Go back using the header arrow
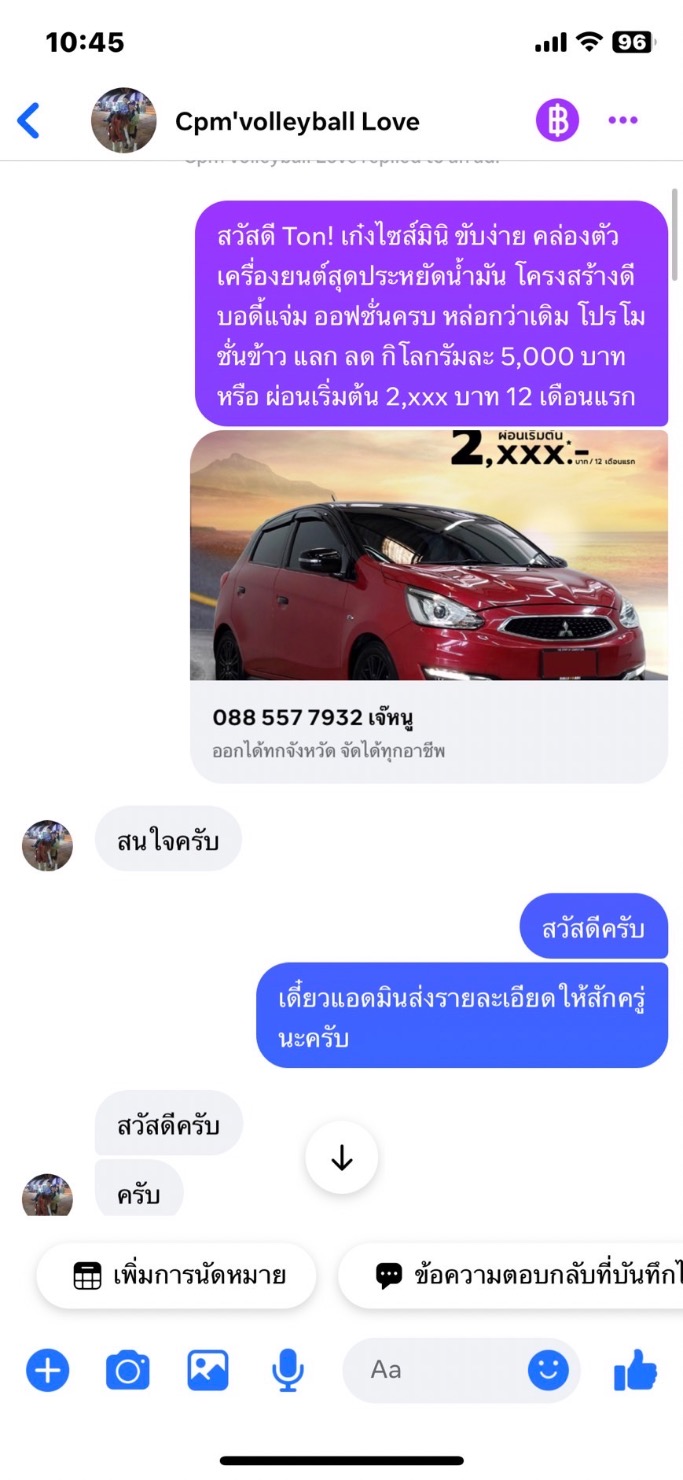683x1480 pixels. [28, 121]
